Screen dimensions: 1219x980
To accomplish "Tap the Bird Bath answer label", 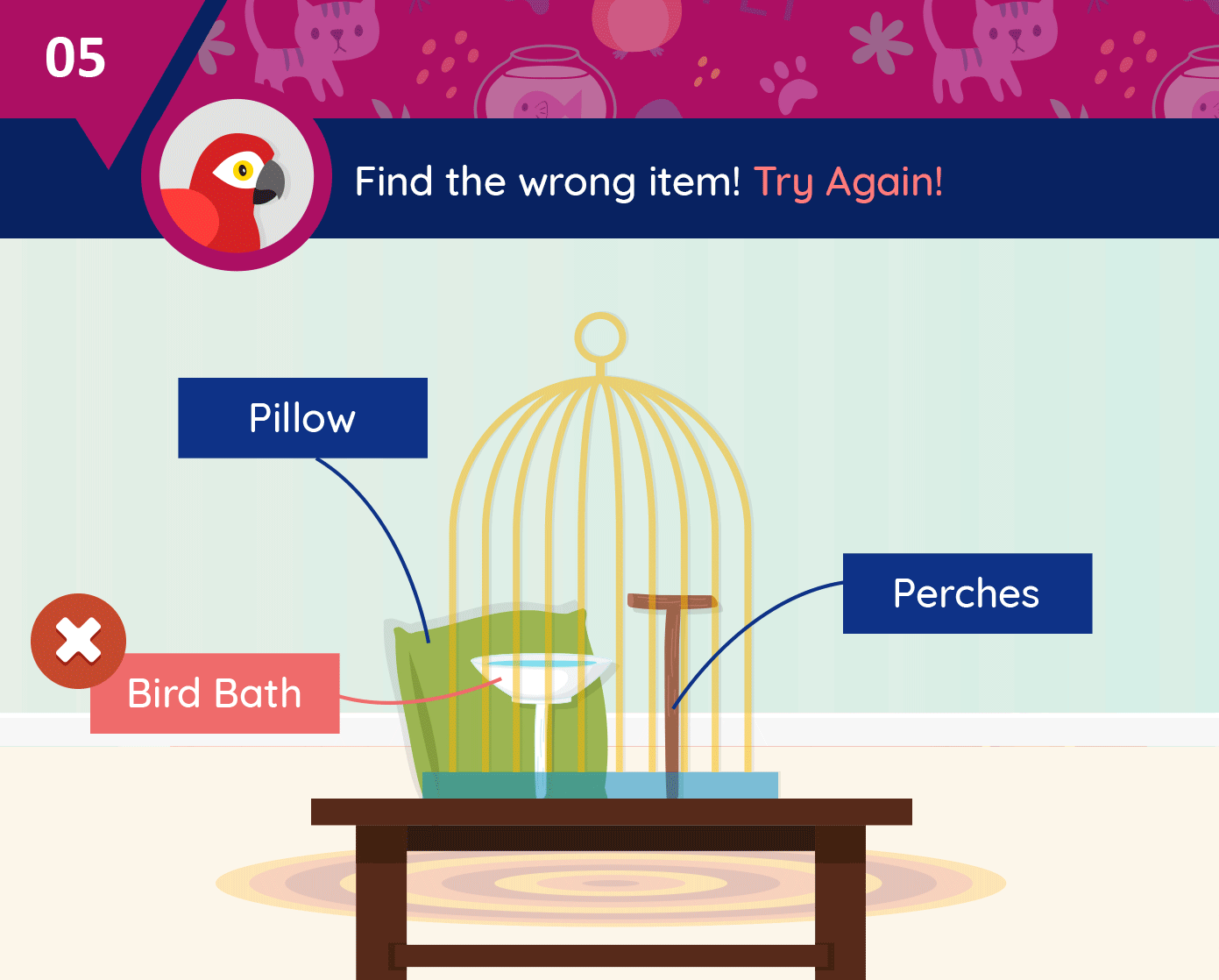I will (x=215, y=693).
